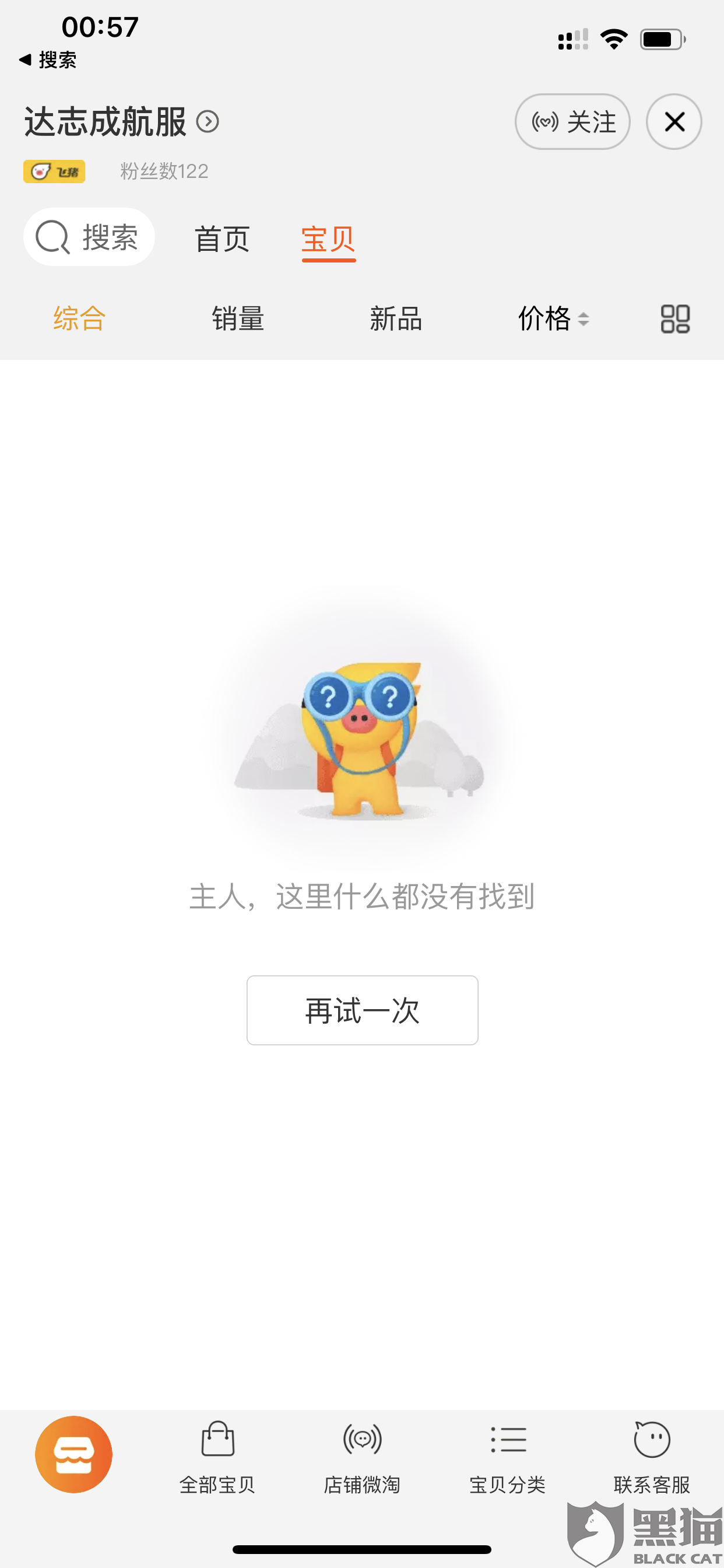Sort items by 销量
Image resolution: width=724 pixels, height=1568 pixels.
point(238,318)
